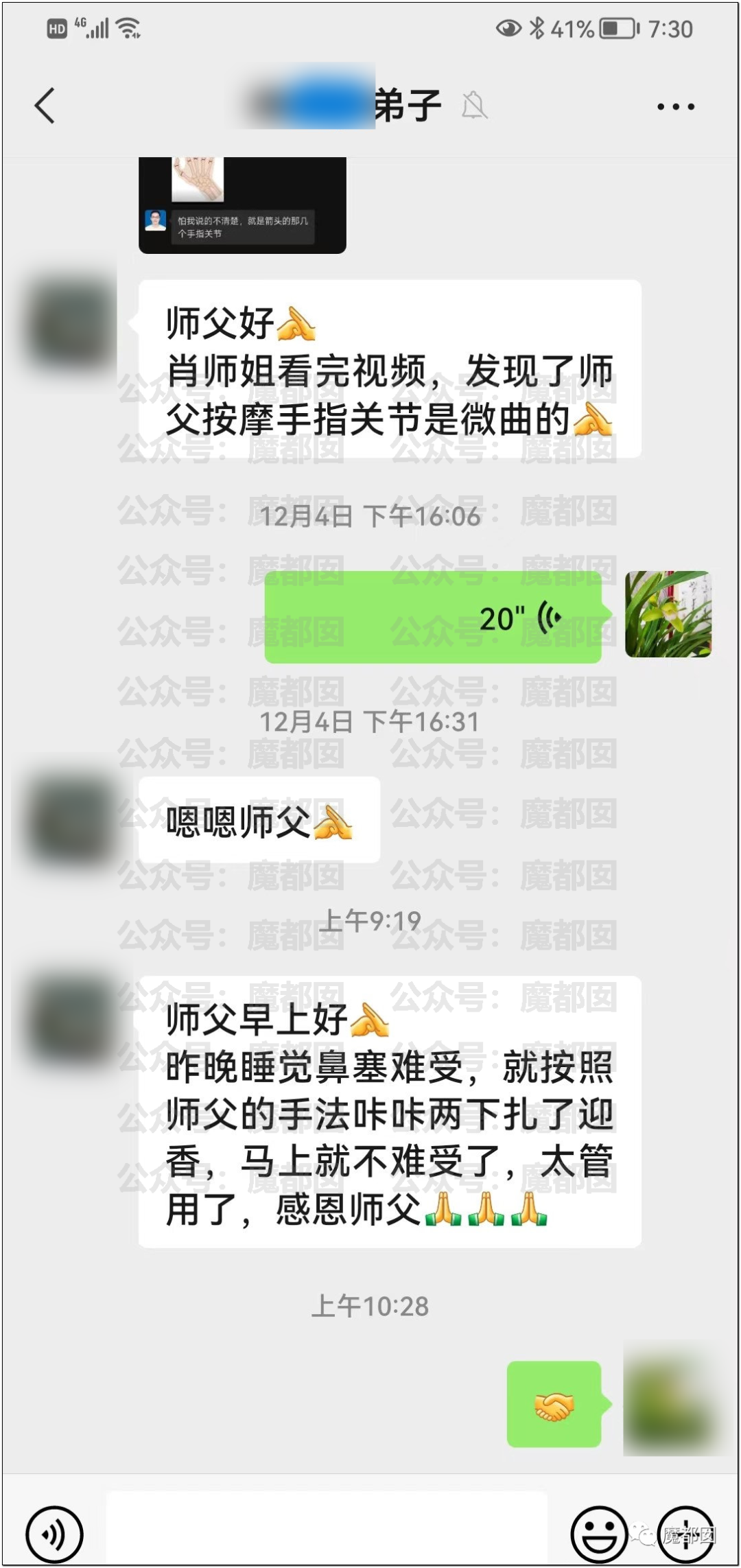Open the plus attachments panel

point(686,1534)
